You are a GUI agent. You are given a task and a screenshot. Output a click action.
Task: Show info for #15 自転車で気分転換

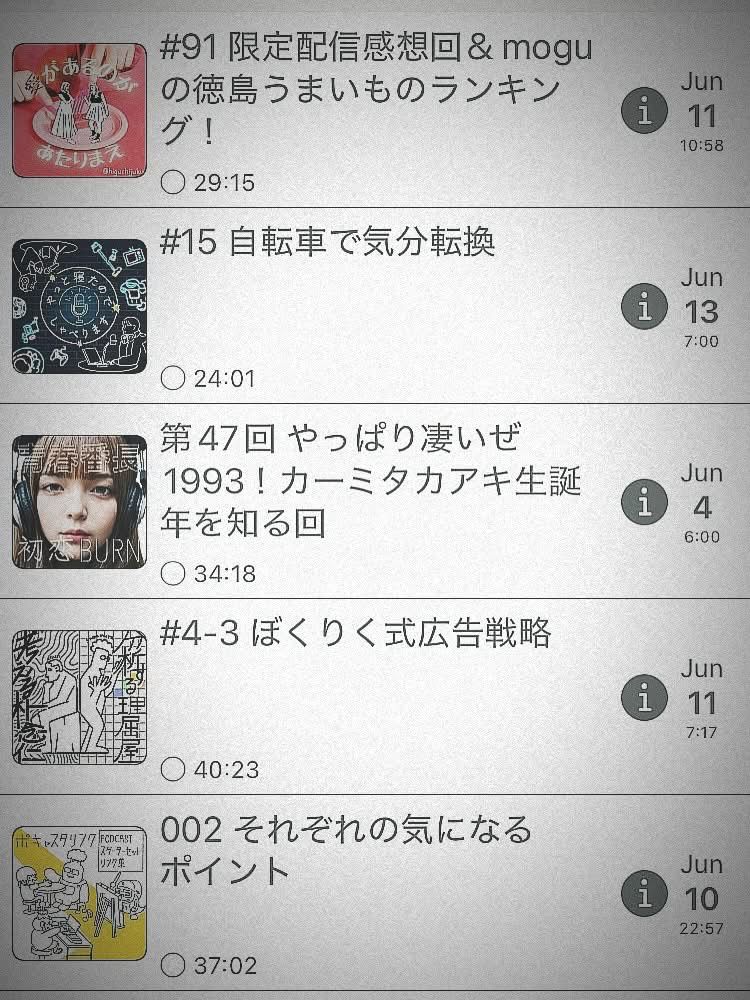[644, 306]
